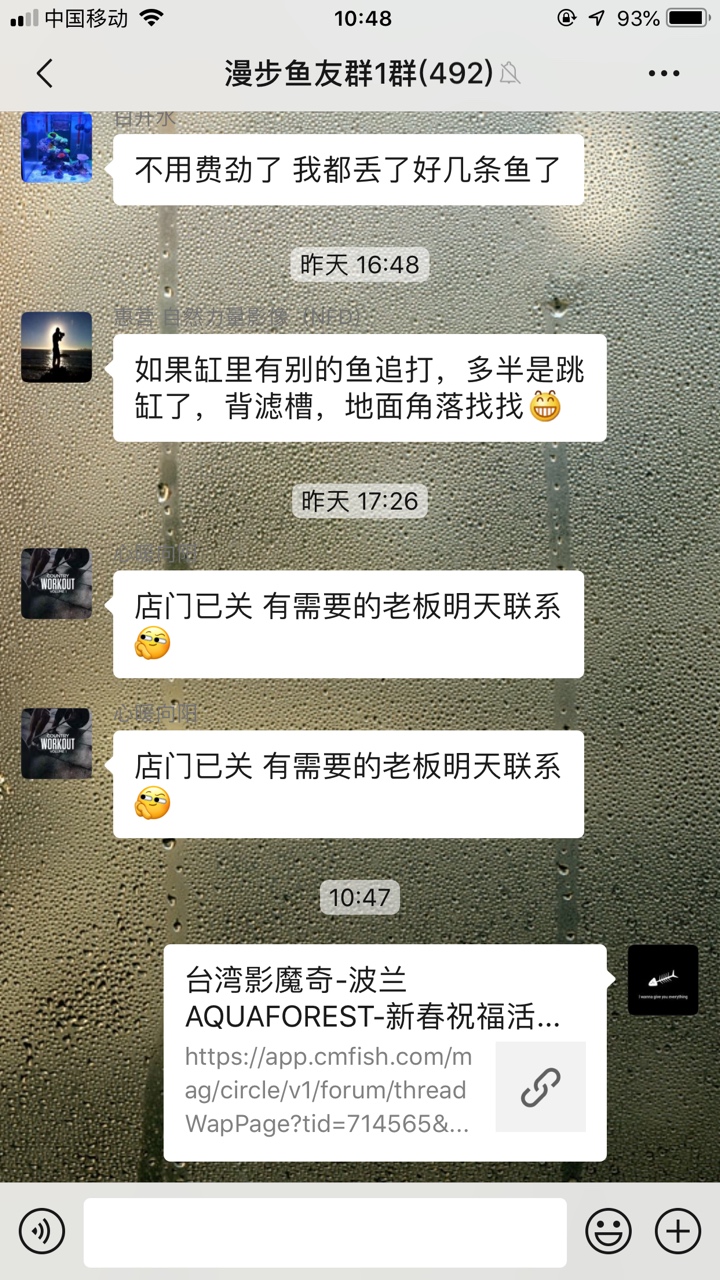
Task: View the sunset silhouette avatar's profile
Action: point(57,347)
